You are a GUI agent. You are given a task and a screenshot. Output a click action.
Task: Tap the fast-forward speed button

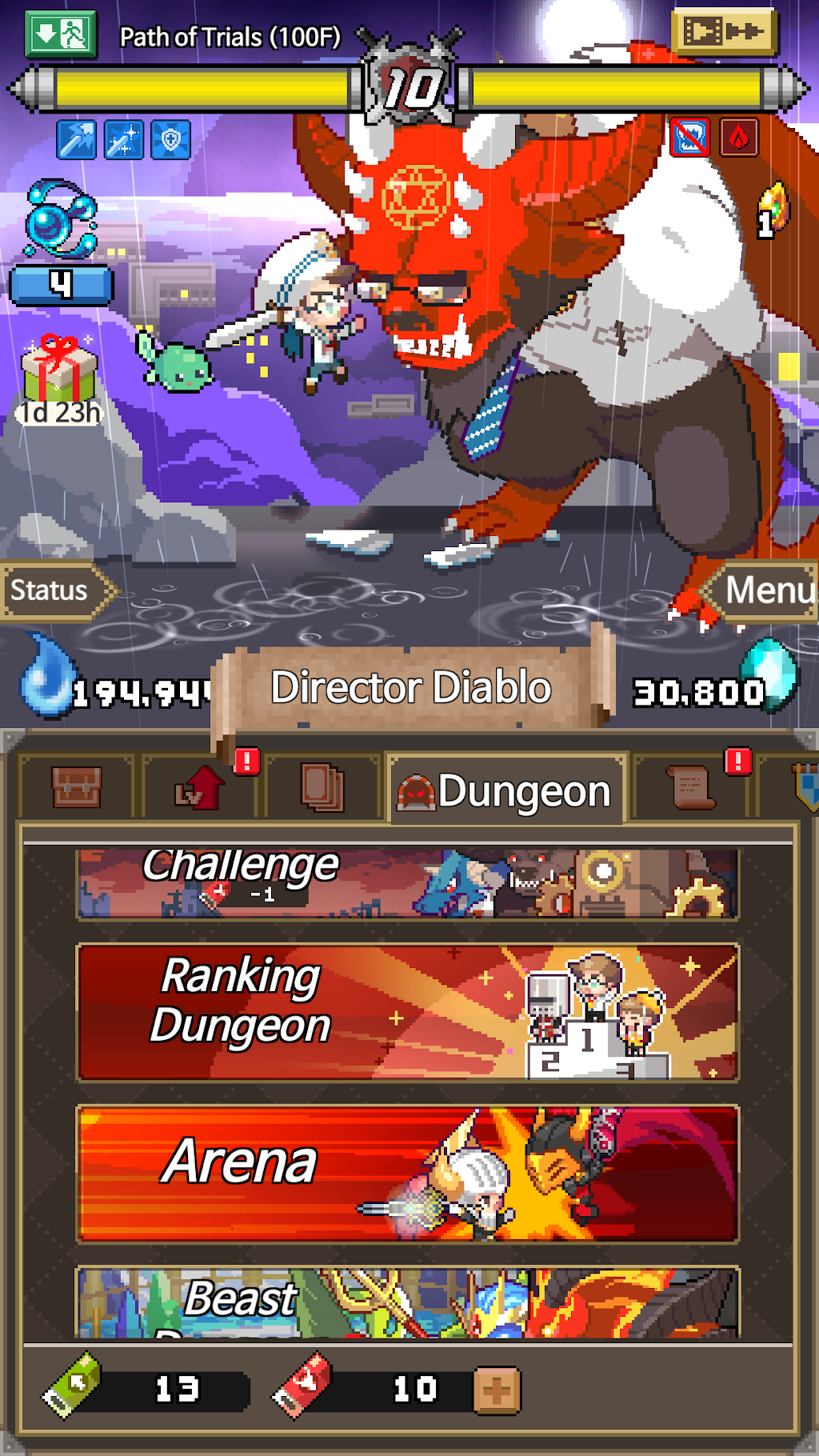coord(724,32)
